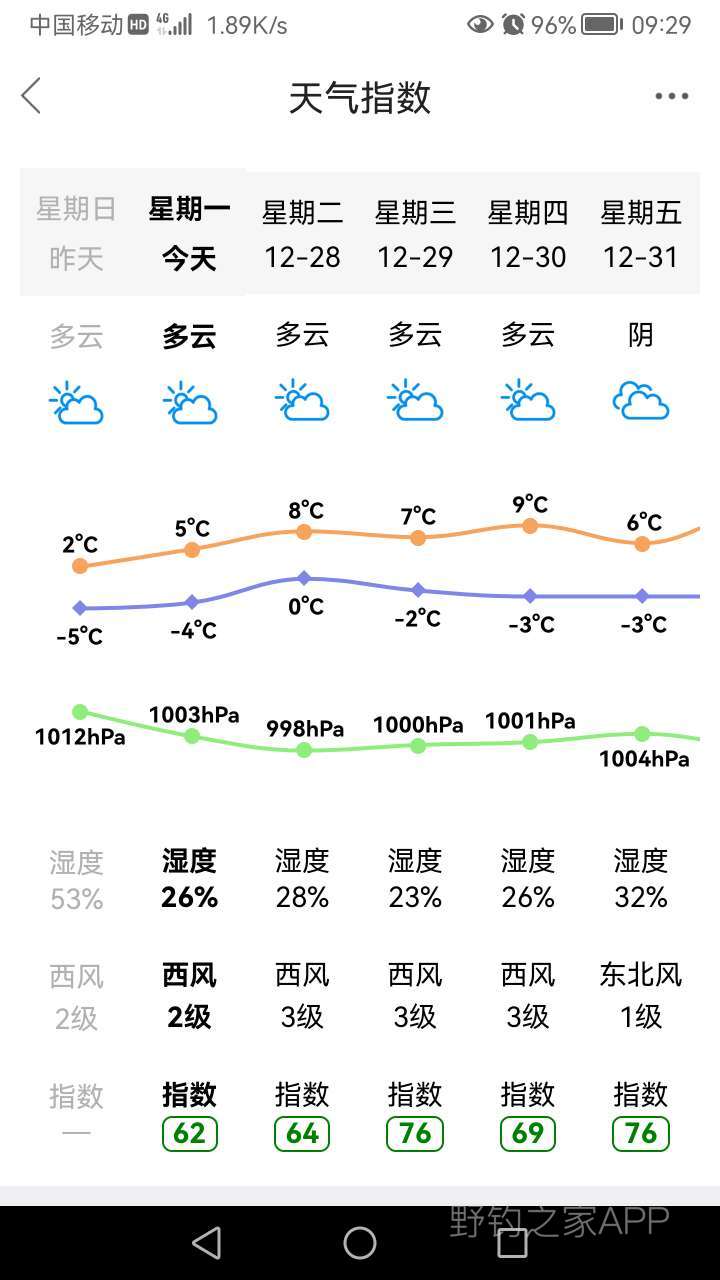Tap the system back button

click(207, 1243)
